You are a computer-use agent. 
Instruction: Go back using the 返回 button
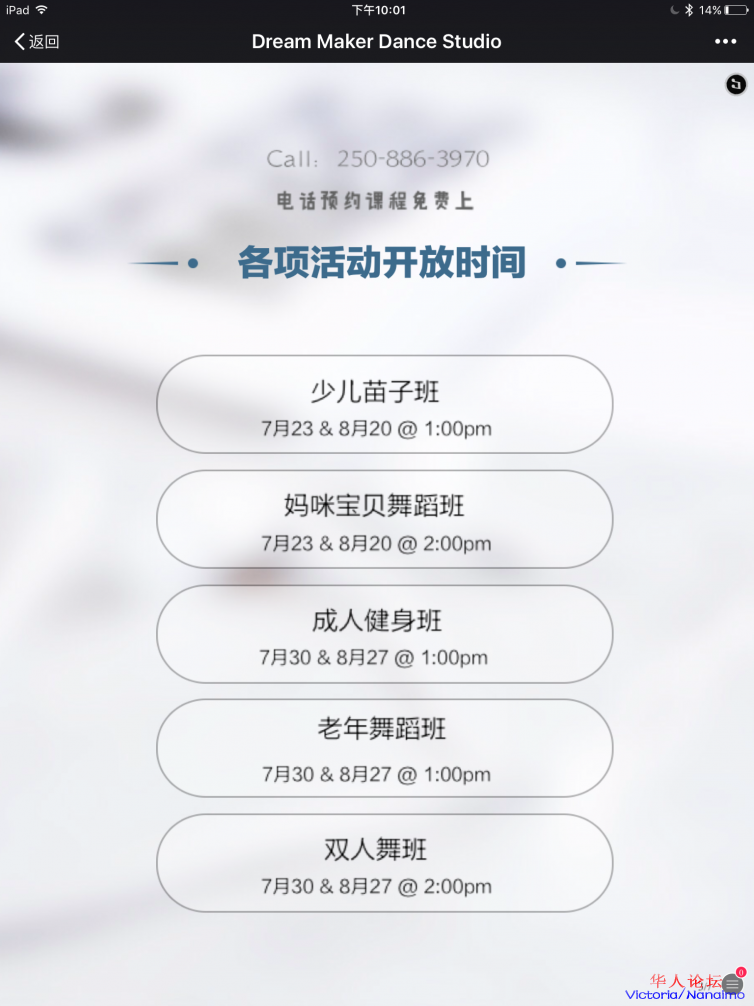click(x=37, y=42)
